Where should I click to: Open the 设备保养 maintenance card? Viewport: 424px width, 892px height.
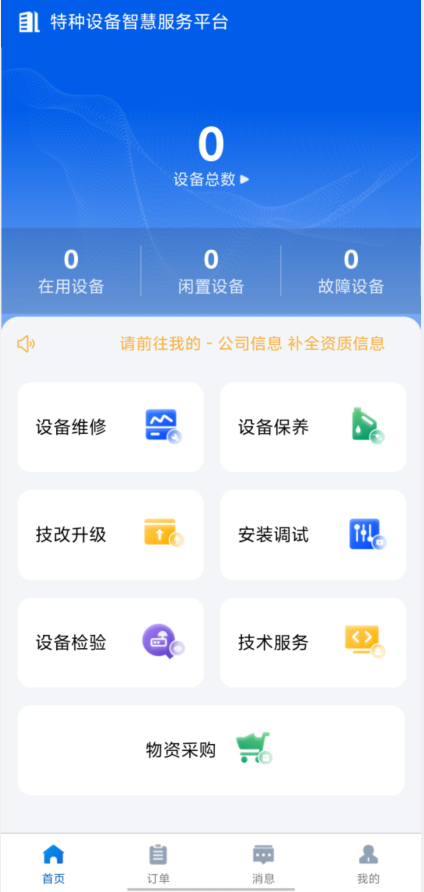click(313, 427)
